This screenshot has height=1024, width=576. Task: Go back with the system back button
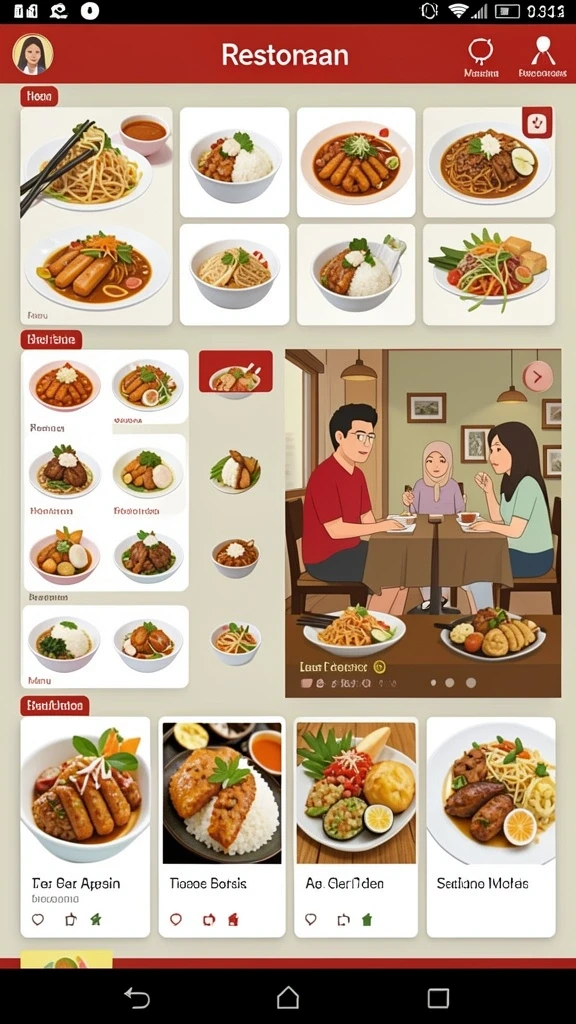(137, 997)
